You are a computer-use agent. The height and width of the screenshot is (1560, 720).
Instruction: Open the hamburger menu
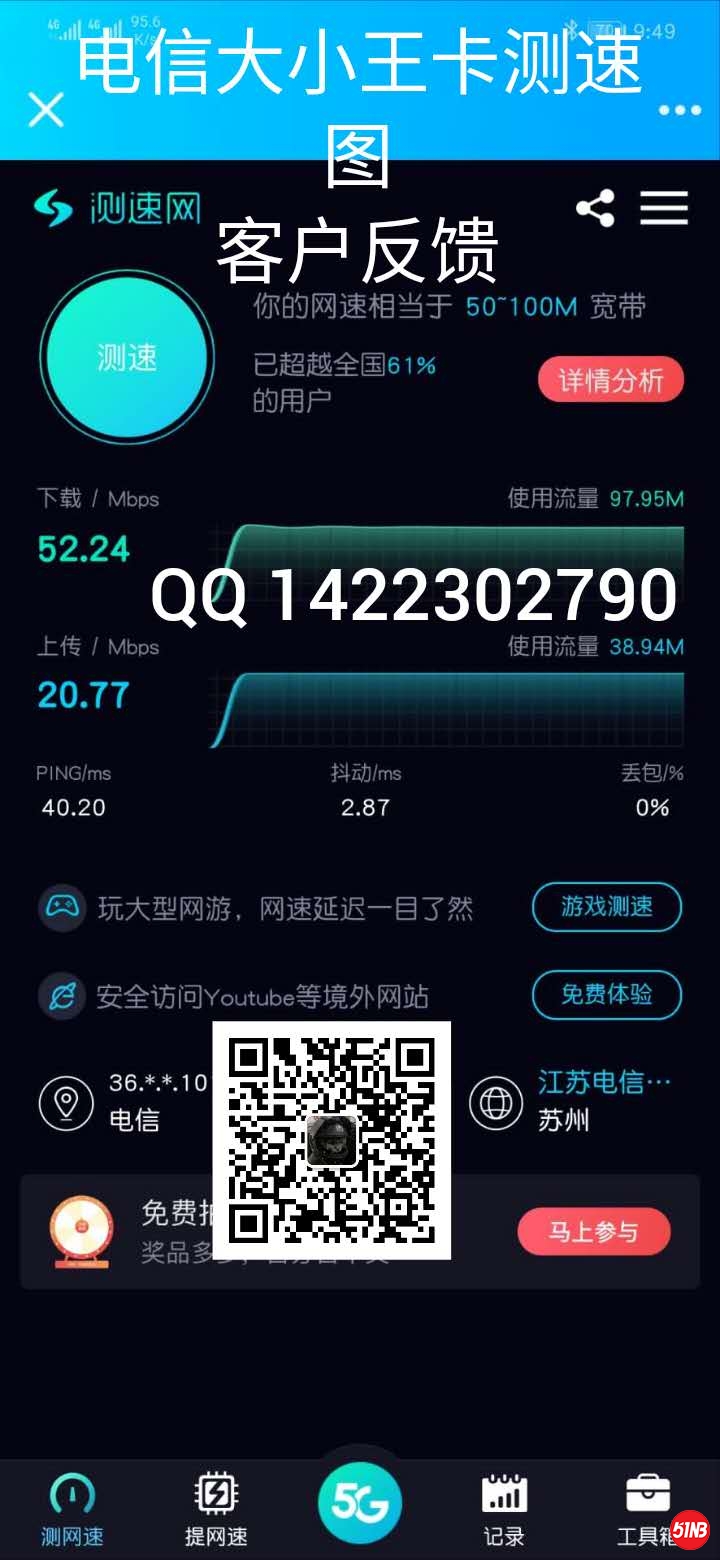[664, 208]
